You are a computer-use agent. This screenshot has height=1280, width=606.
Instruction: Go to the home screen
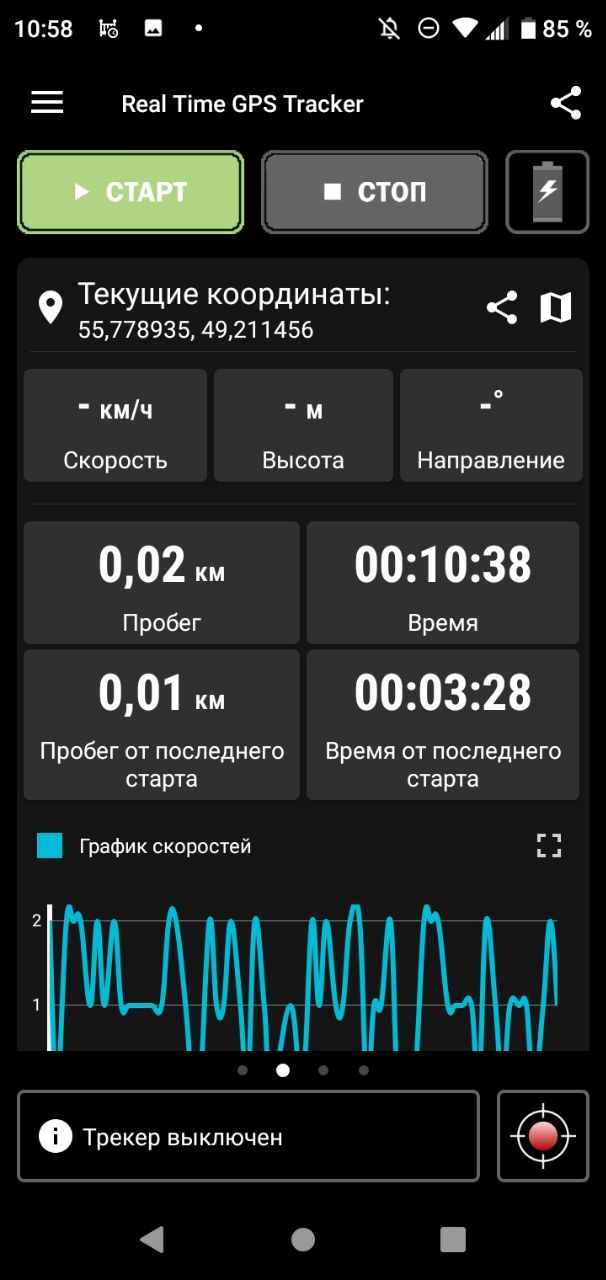coord(303,1240)
